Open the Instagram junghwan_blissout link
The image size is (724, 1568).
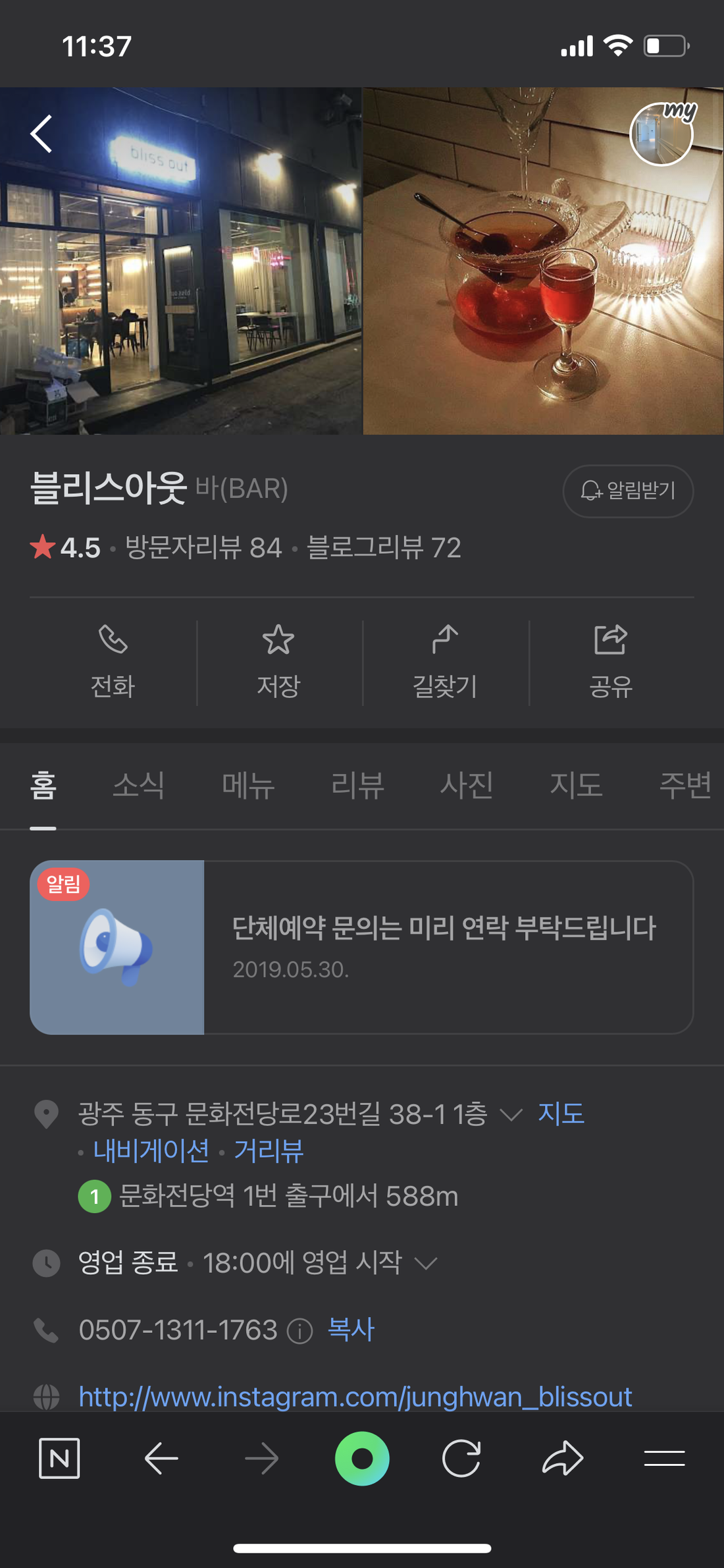point(355,1396)
